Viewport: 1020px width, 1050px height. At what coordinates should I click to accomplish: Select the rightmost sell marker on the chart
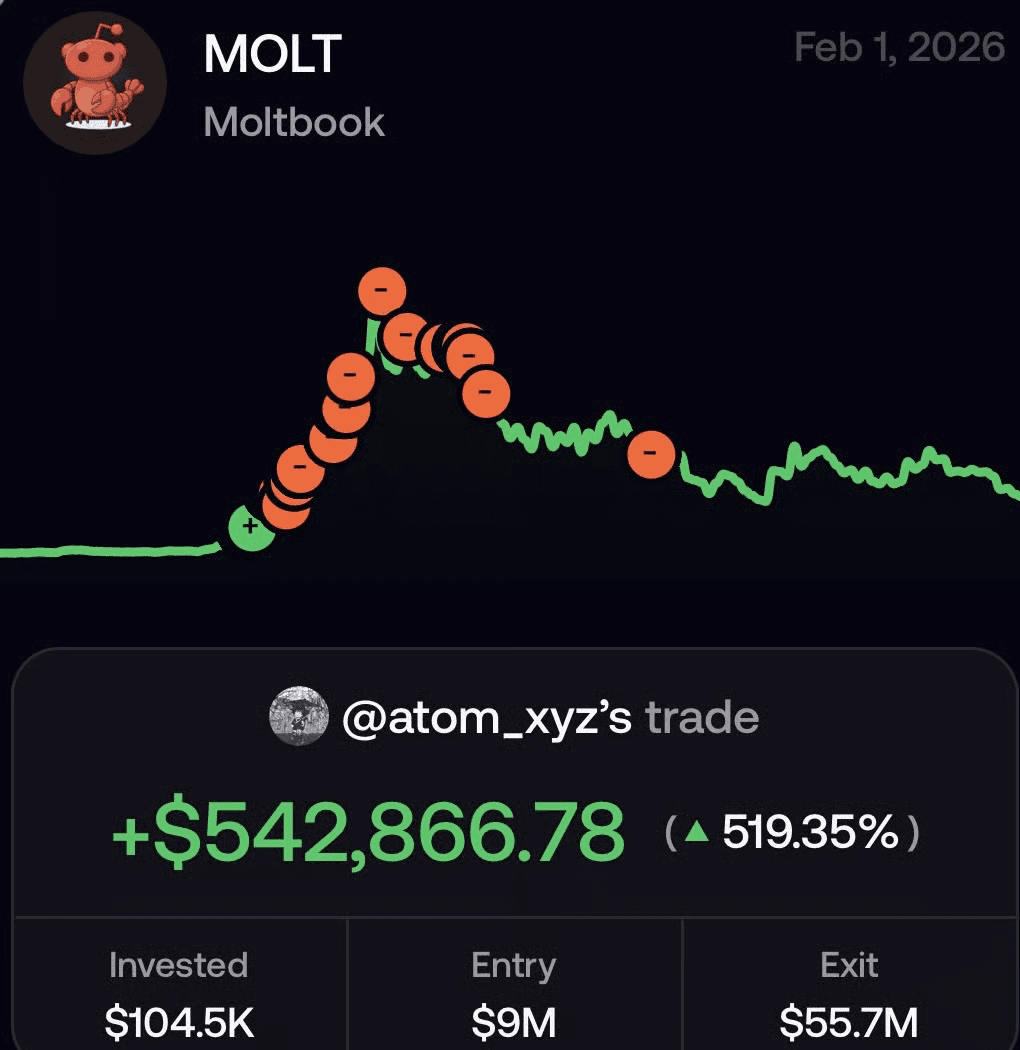click(x=651, y=454)
